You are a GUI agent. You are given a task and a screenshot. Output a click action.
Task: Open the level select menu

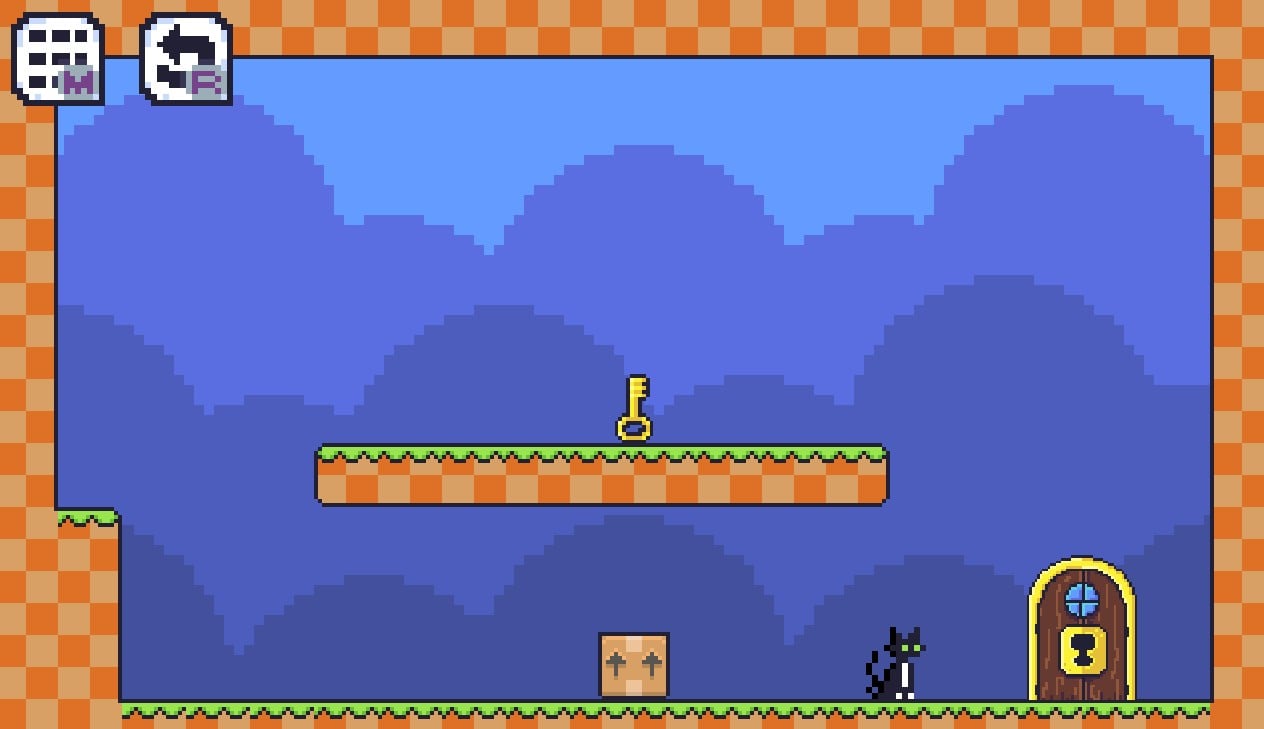point(58,58)
